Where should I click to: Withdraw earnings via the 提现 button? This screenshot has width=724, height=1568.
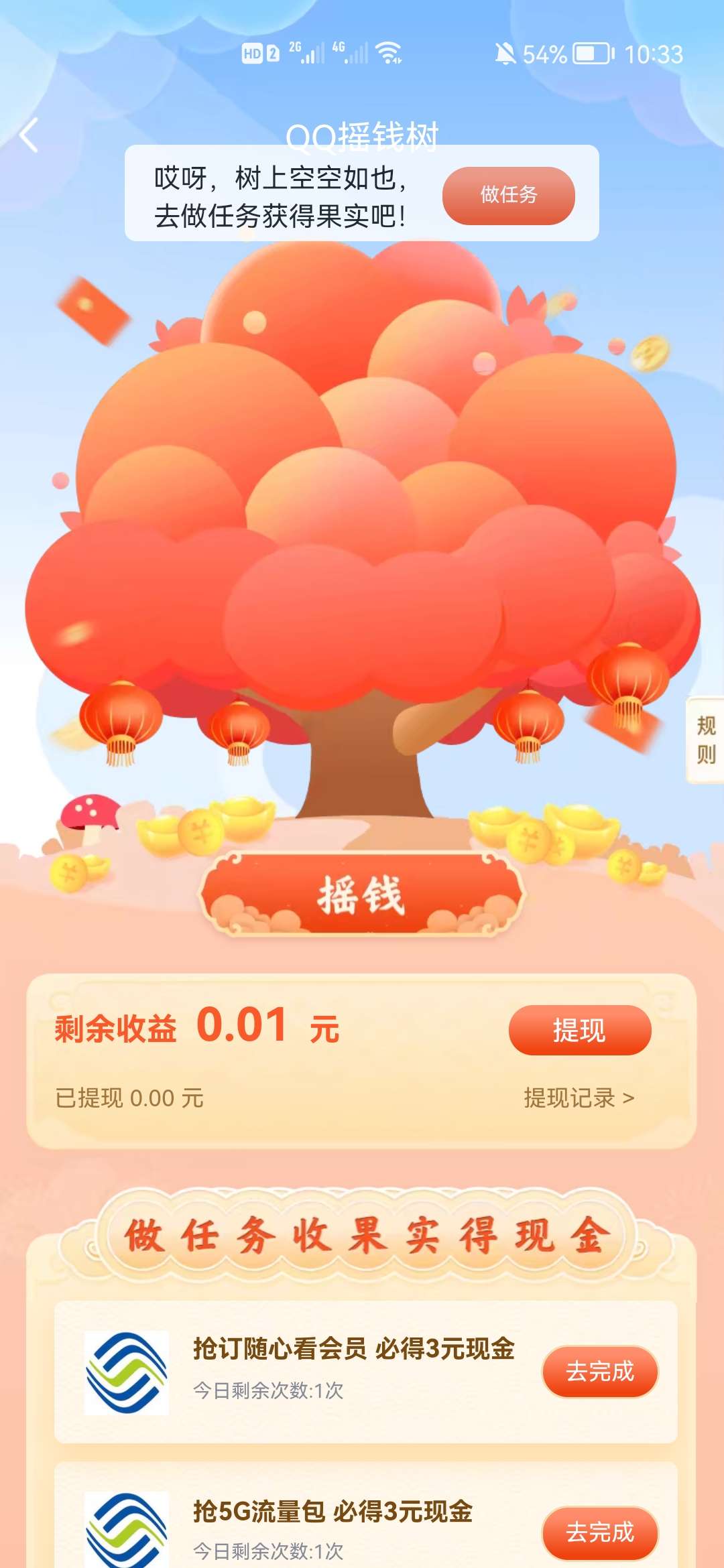pos(579,1030)
